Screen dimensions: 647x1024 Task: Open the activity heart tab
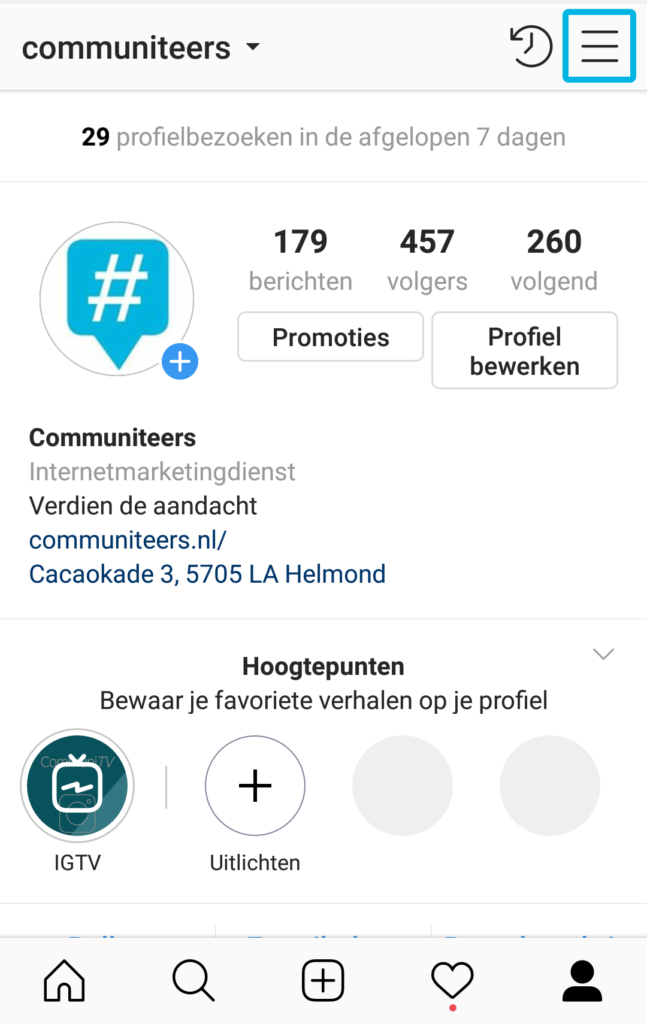pyautogui.click(x=452, y=981)
